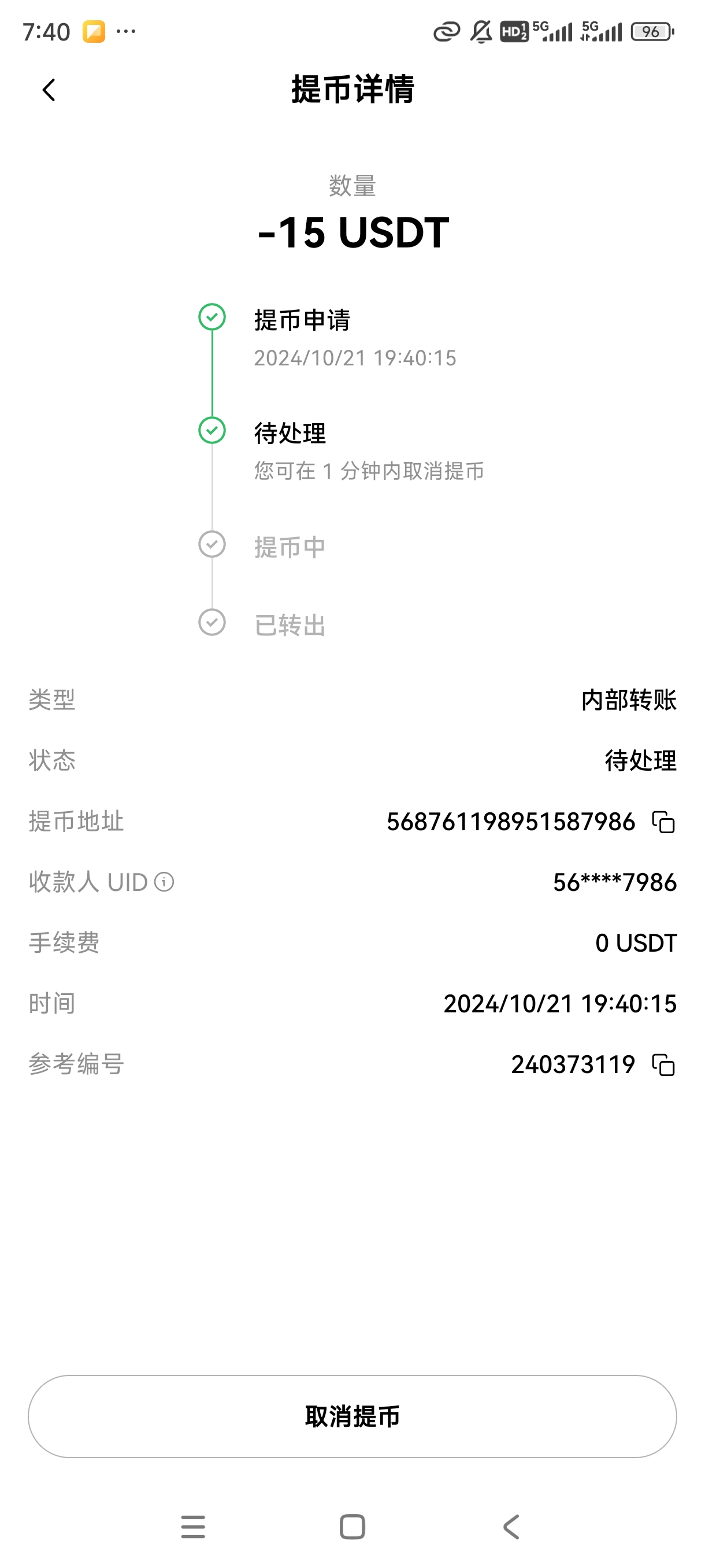Open the info icon beside 收款人 UID
This screenshot has width=705, height=1568.
(x=164, y=882)
